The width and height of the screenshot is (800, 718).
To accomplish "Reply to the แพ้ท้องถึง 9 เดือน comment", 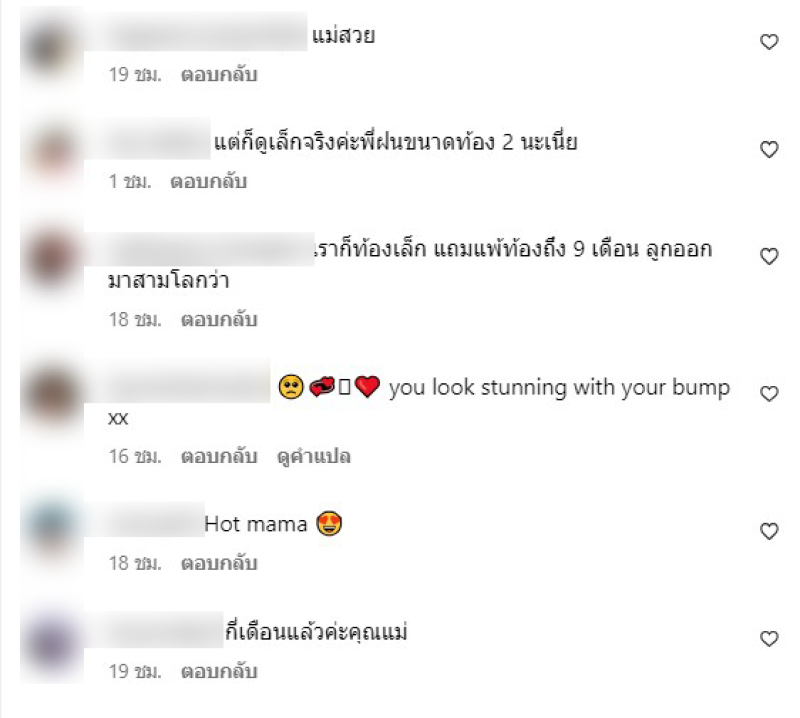I will point(219,320).
